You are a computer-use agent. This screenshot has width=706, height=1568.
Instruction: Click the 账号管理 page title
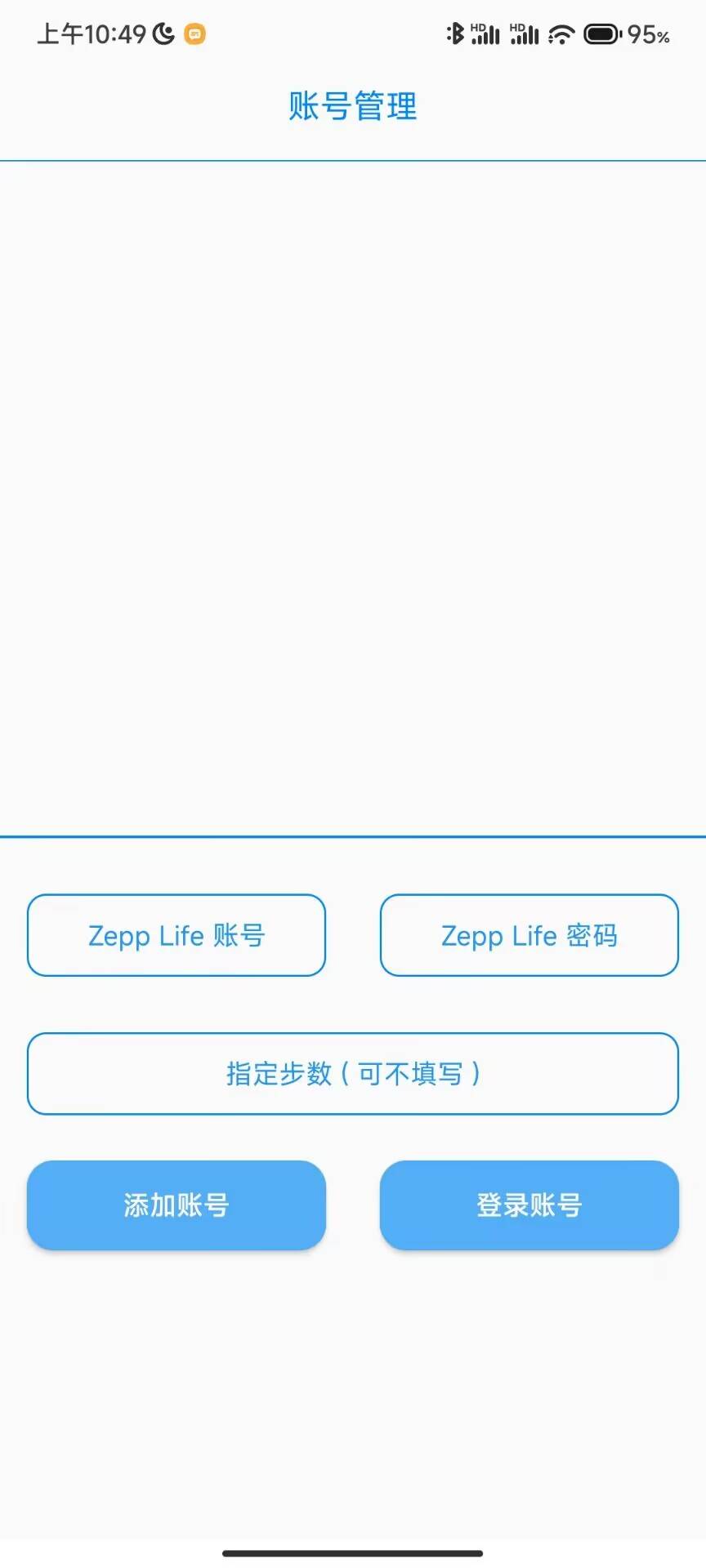[x=353, y=107]
